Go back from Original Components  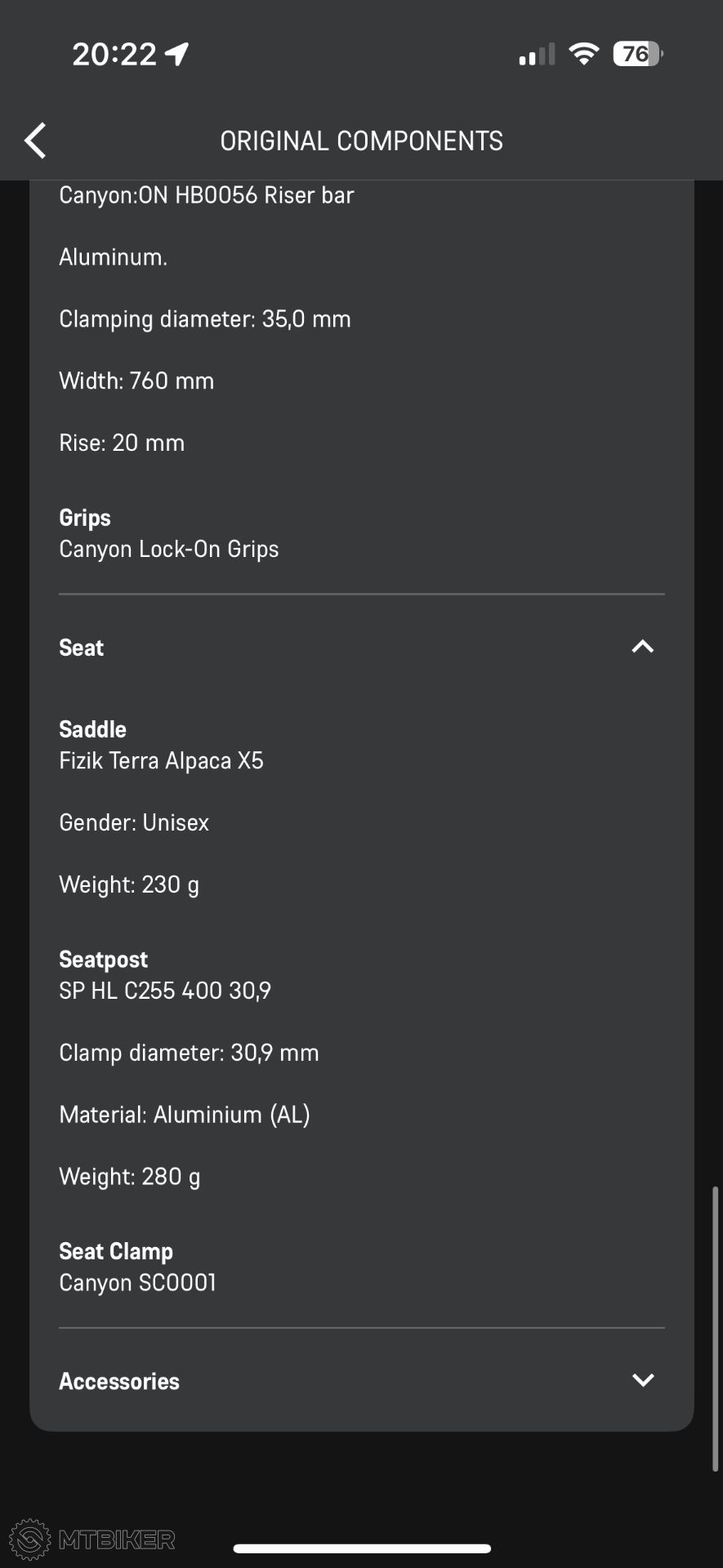tap(35, 140)
